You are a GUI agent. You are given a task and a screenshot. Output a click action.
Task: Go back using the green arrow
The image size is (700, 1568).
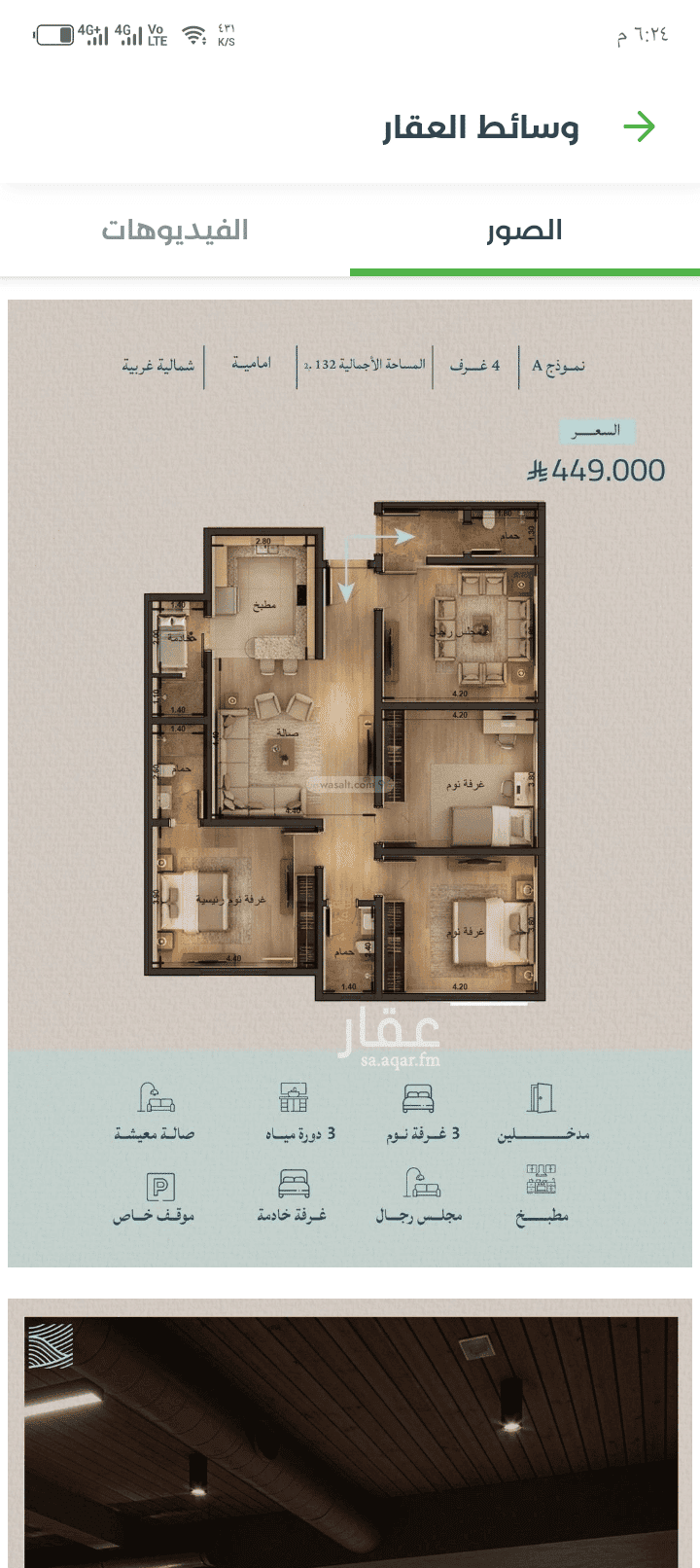click(x=639, y=127)
